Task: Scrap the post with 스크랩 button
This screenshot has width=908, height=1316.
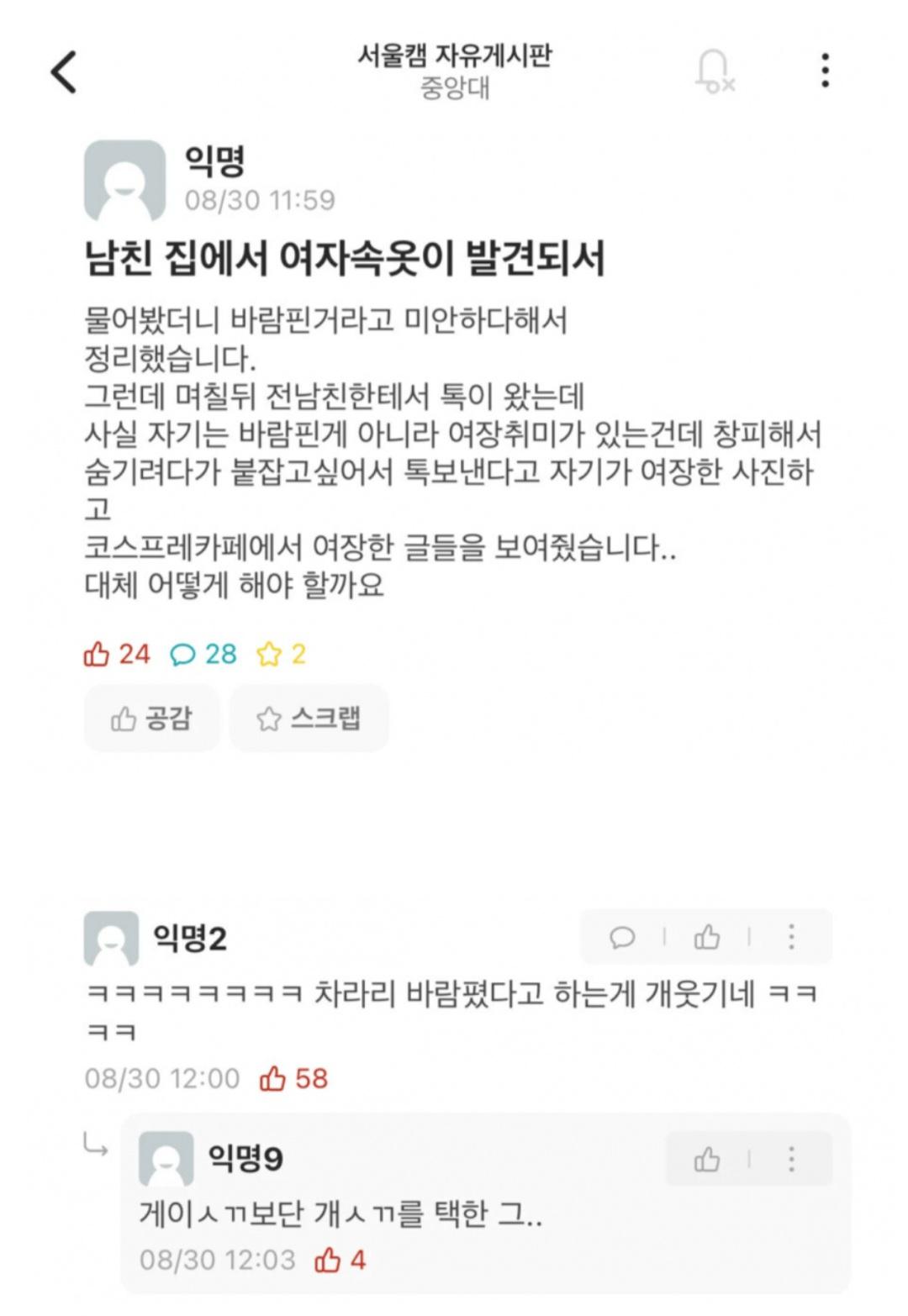Action: pyautogui.click(x=309, y=719)
